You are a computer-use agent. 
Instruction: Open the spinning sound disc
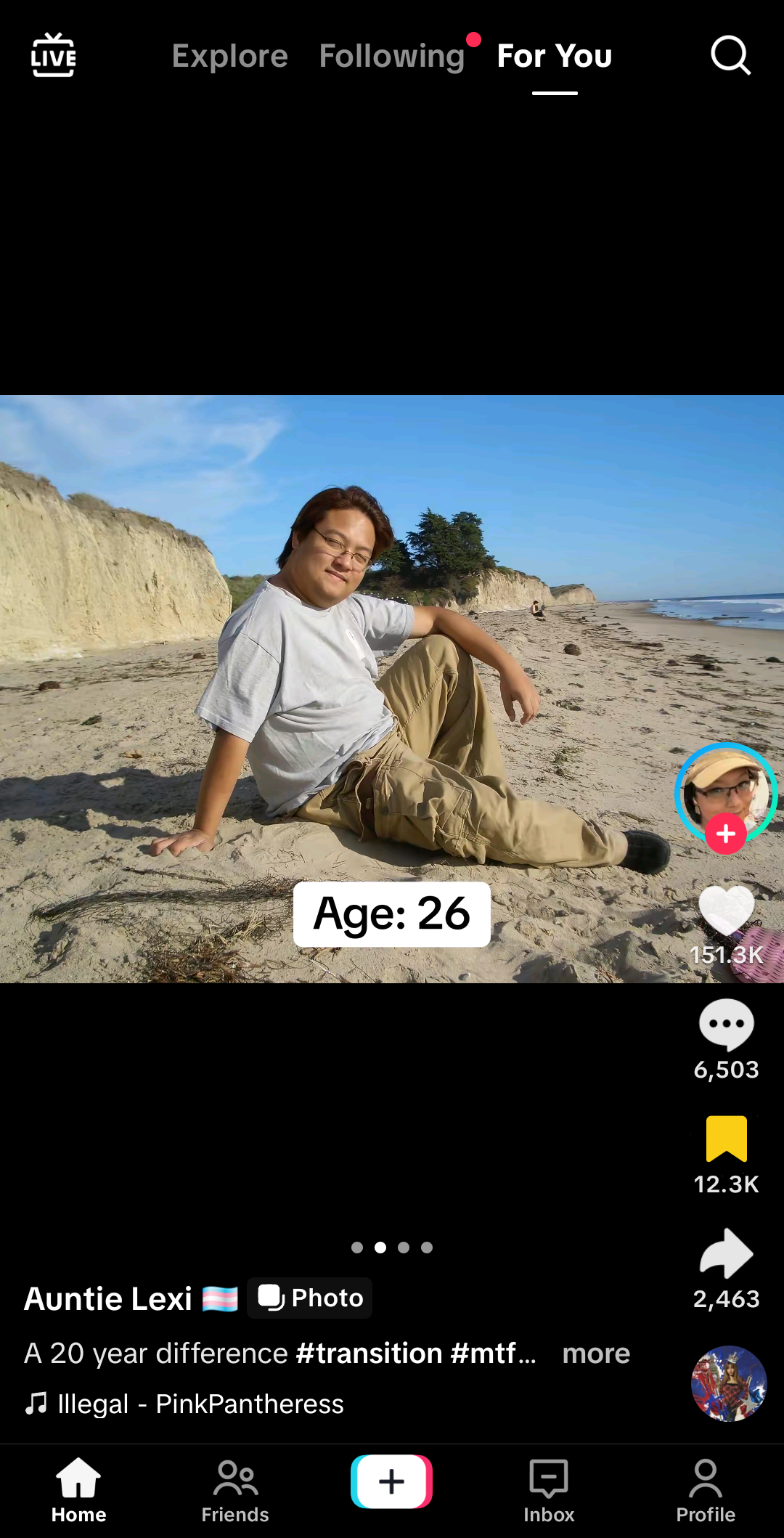tap(728, 1383)
